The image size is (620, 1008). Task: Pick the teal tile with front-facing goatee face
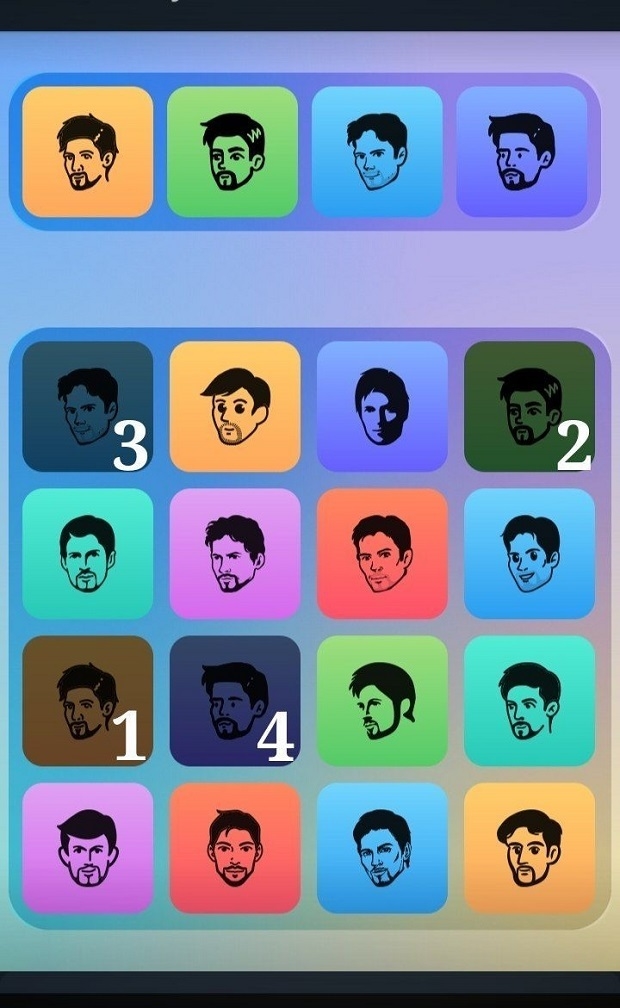coord(87,553)
